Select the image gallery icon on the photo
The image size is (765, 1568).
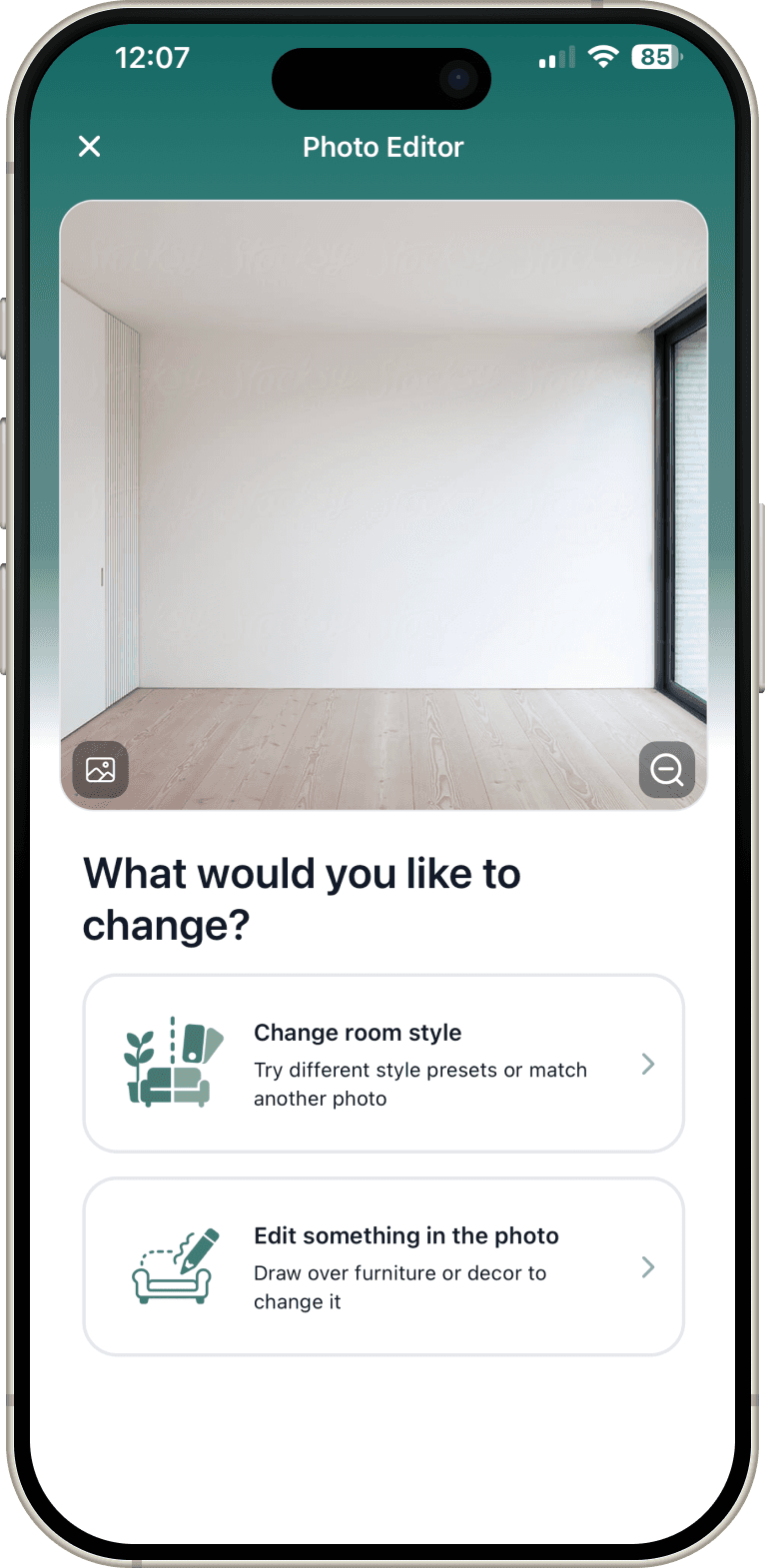coord(100,769)
